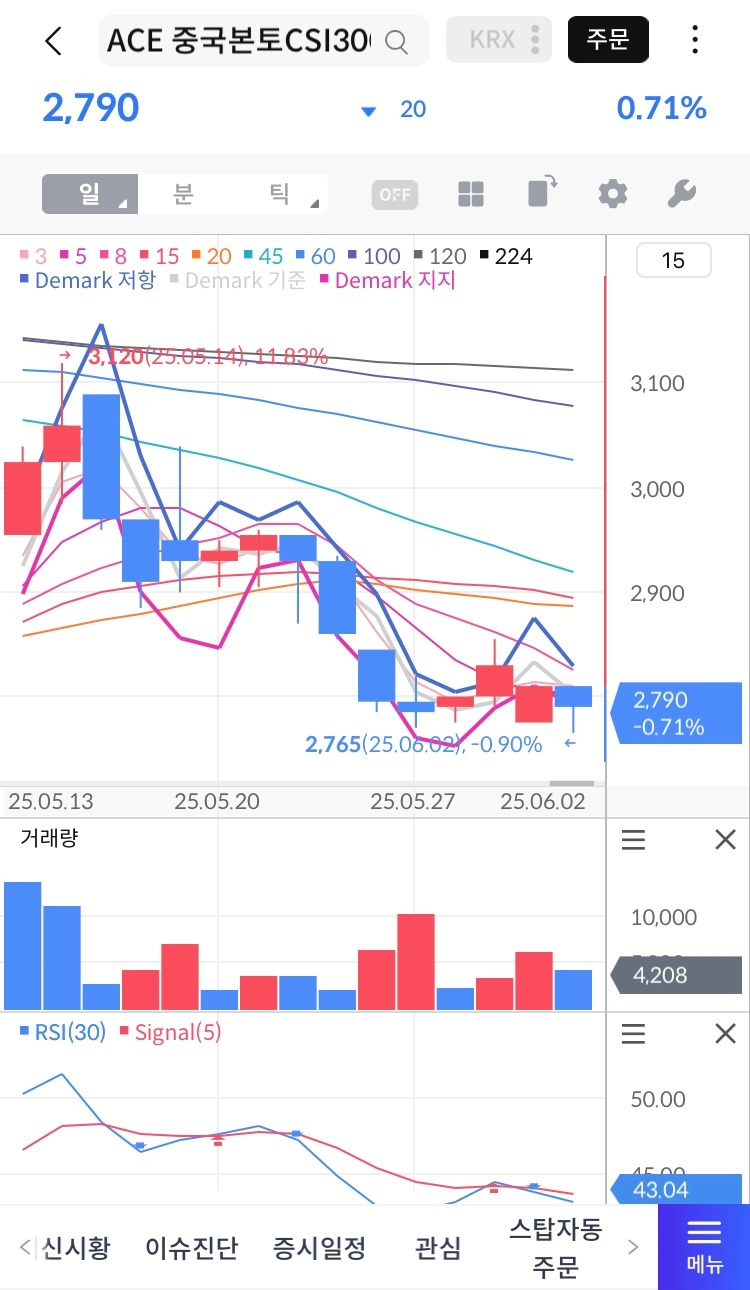Image resolution: width=750 pixels, height=1290 pixels.
Task: Select the 일 daily chart tab
Action: click(90, 194)
